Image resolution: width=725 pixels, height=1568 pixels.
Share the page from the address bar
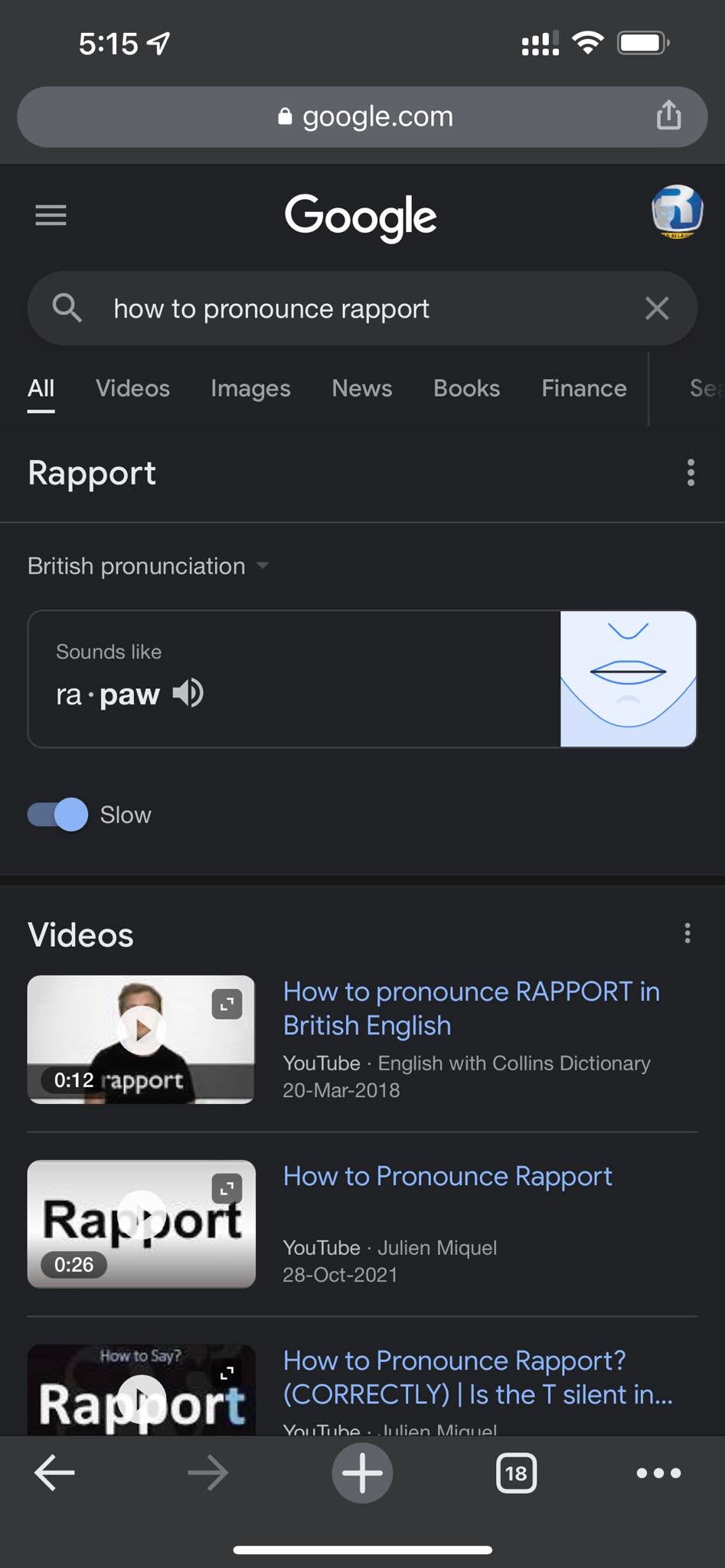point(668,116)
